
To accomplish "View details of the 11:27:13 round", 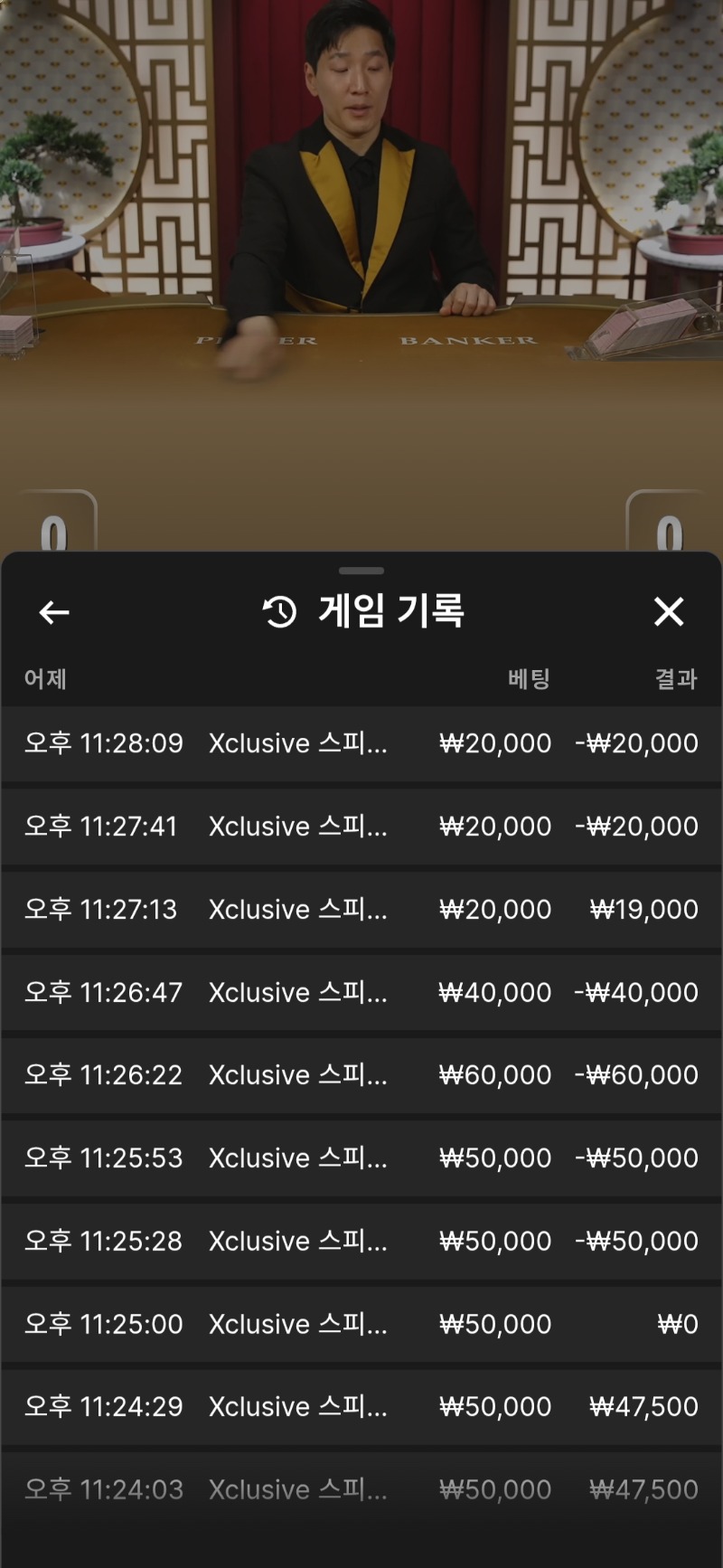I will tap(361, 909).
